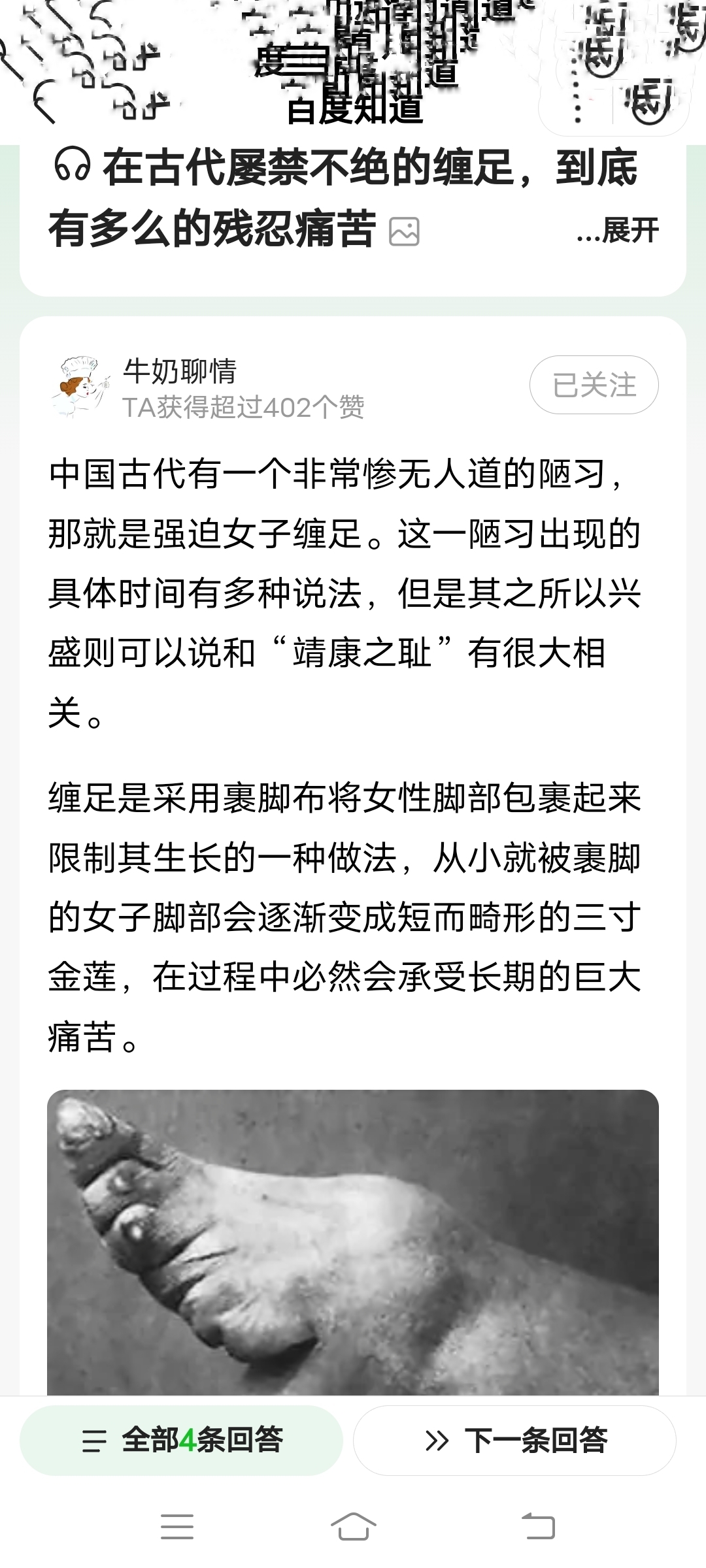Open the system recent apps button
This screenshot has width=706, height=1568.
coord(176,1527)
